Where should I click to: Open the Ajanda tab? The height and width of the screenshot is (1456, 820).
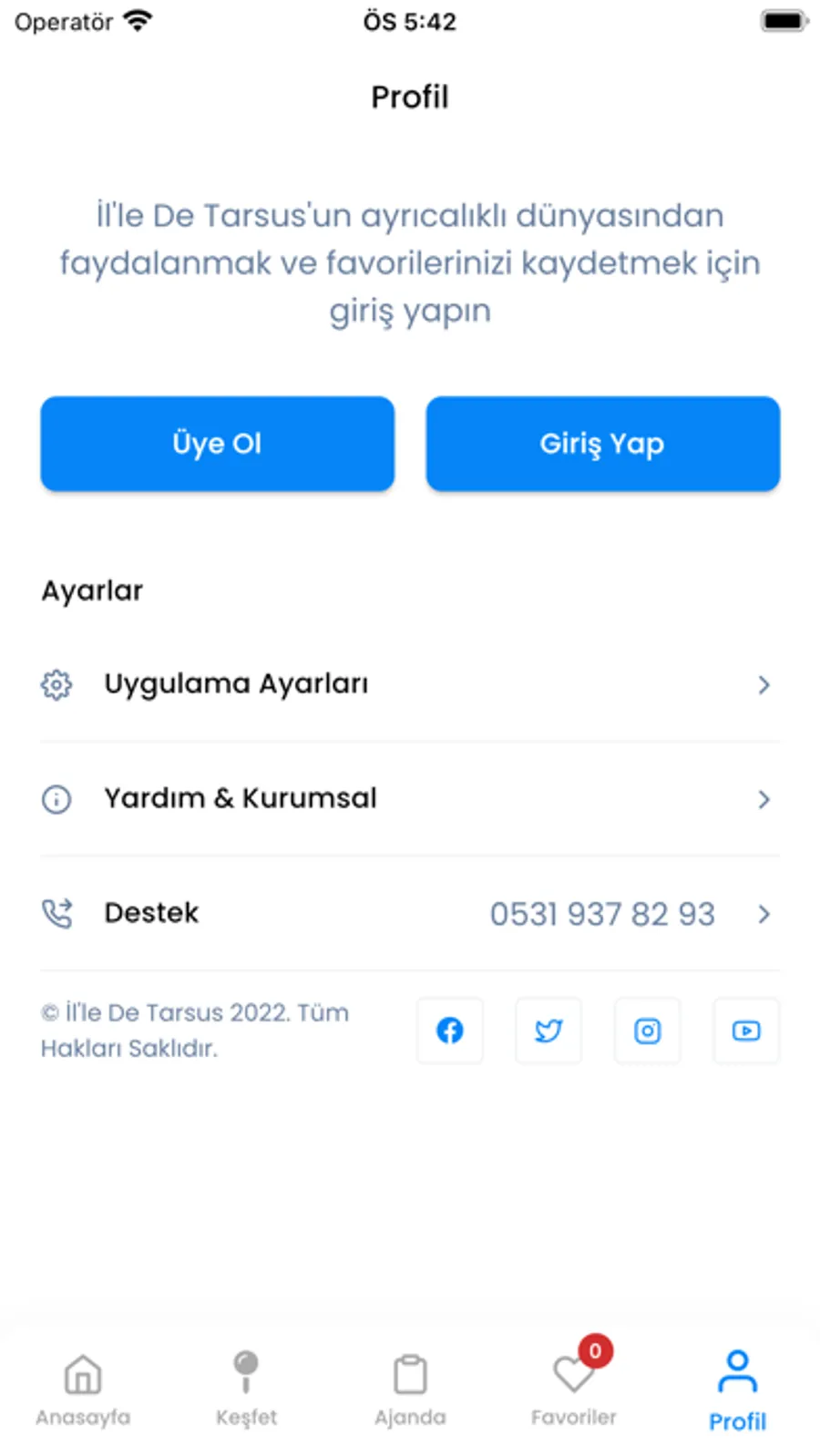coord(410,1389)
